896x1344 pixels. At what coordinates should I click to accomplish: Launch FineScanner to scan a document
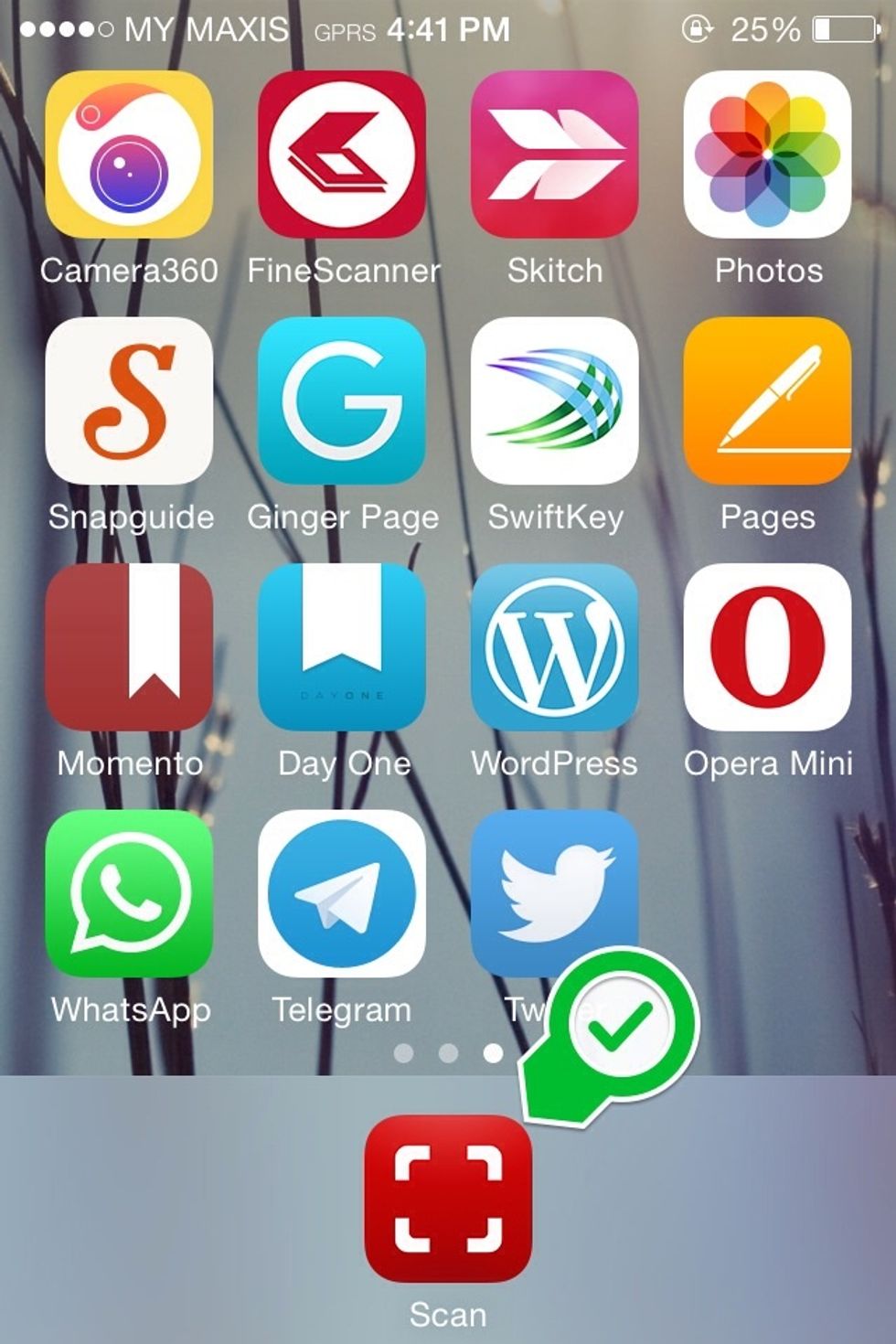[341, 155]
